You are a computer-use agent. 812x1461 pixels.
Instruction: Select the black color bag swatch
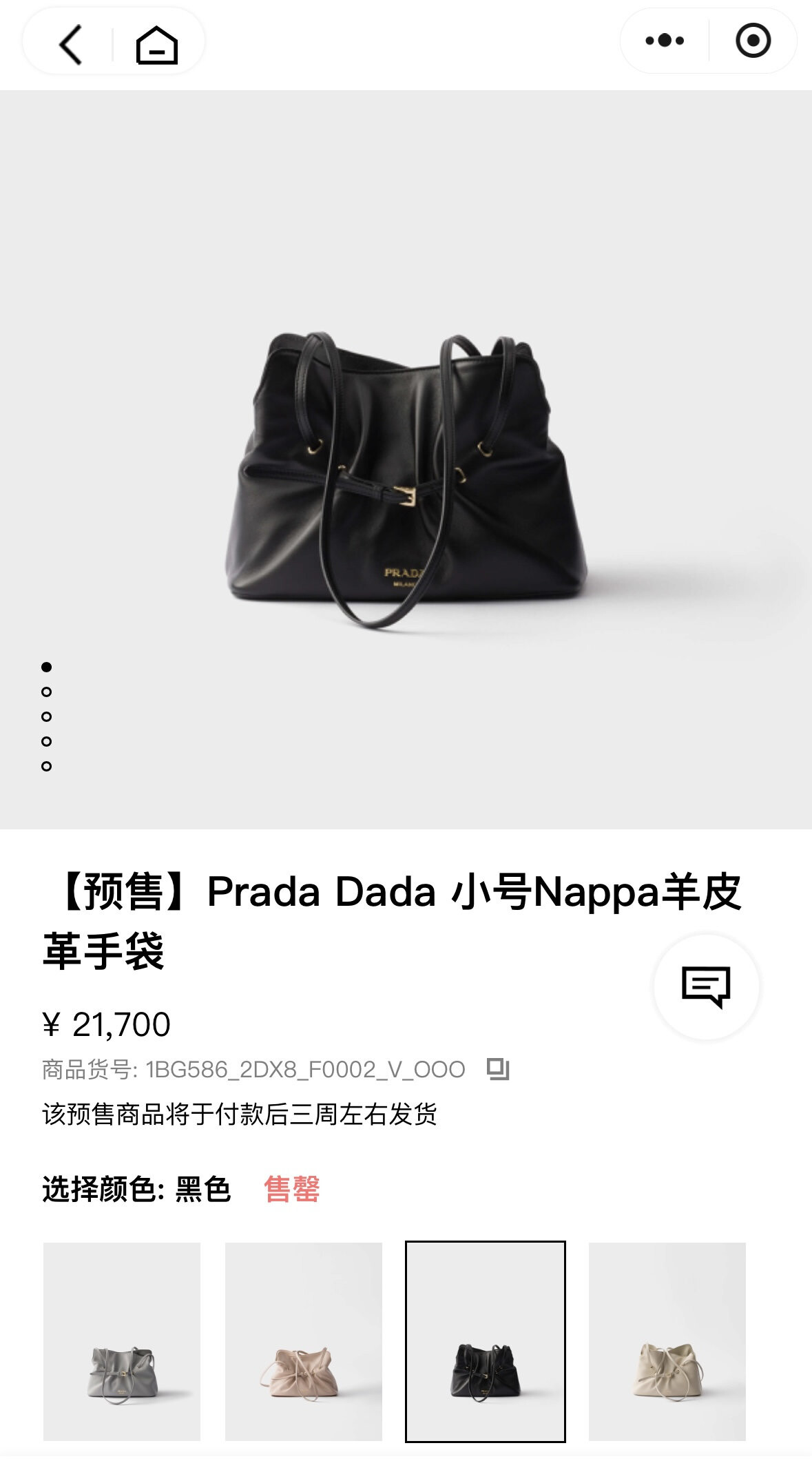point(486,1341)
